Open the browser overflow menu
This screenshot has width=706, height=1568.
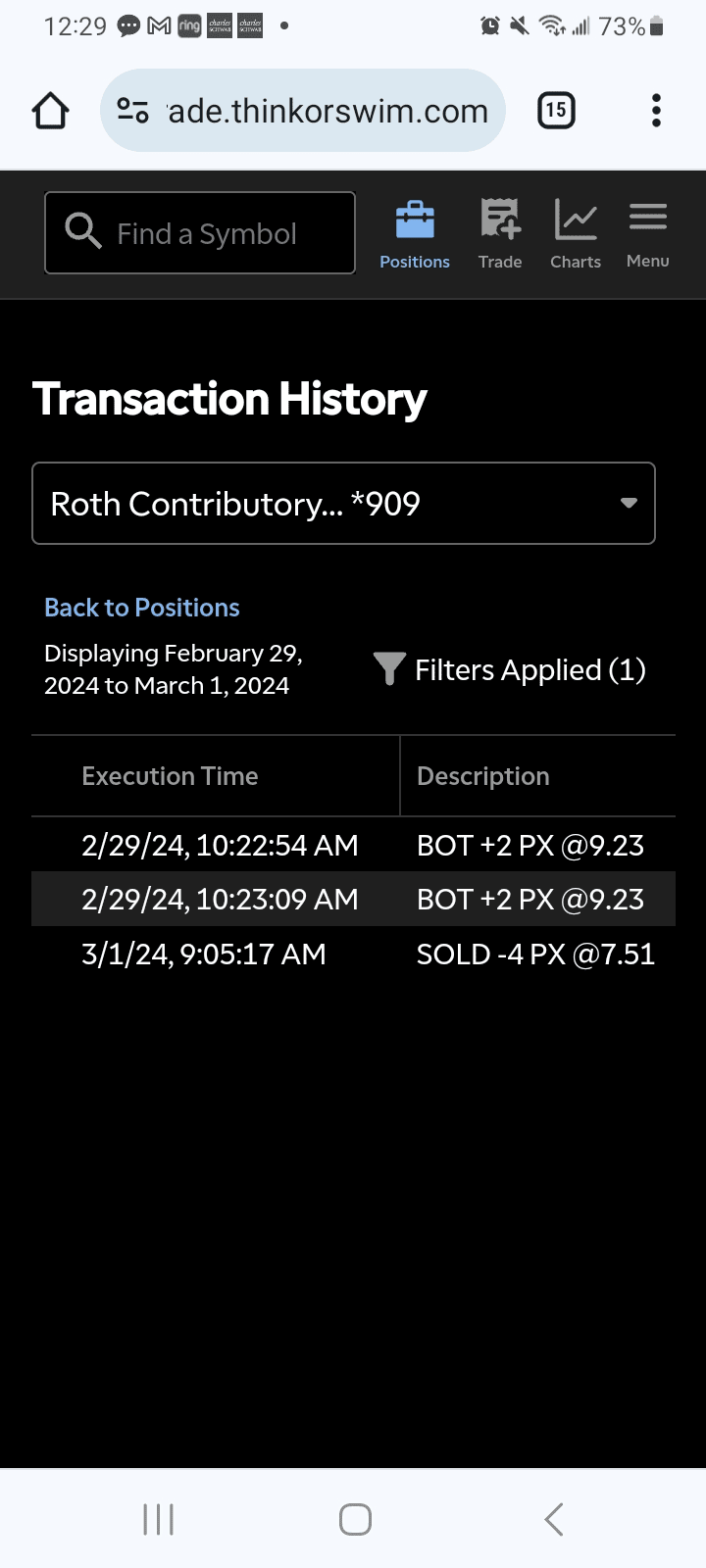pos(656,111)
